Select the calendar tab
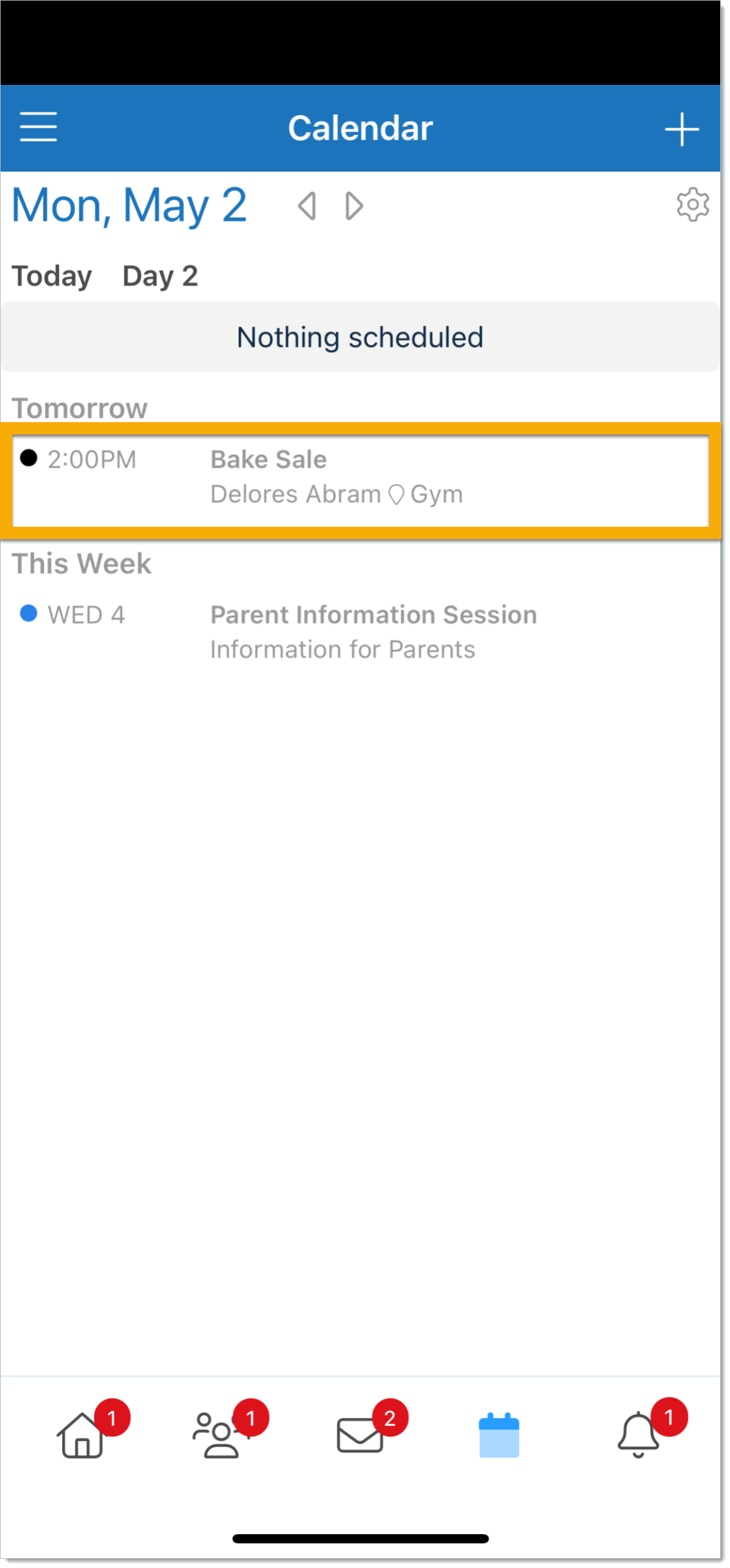Image resolution: width=730 pixels, height=1568 pixels. [499, 1435]
